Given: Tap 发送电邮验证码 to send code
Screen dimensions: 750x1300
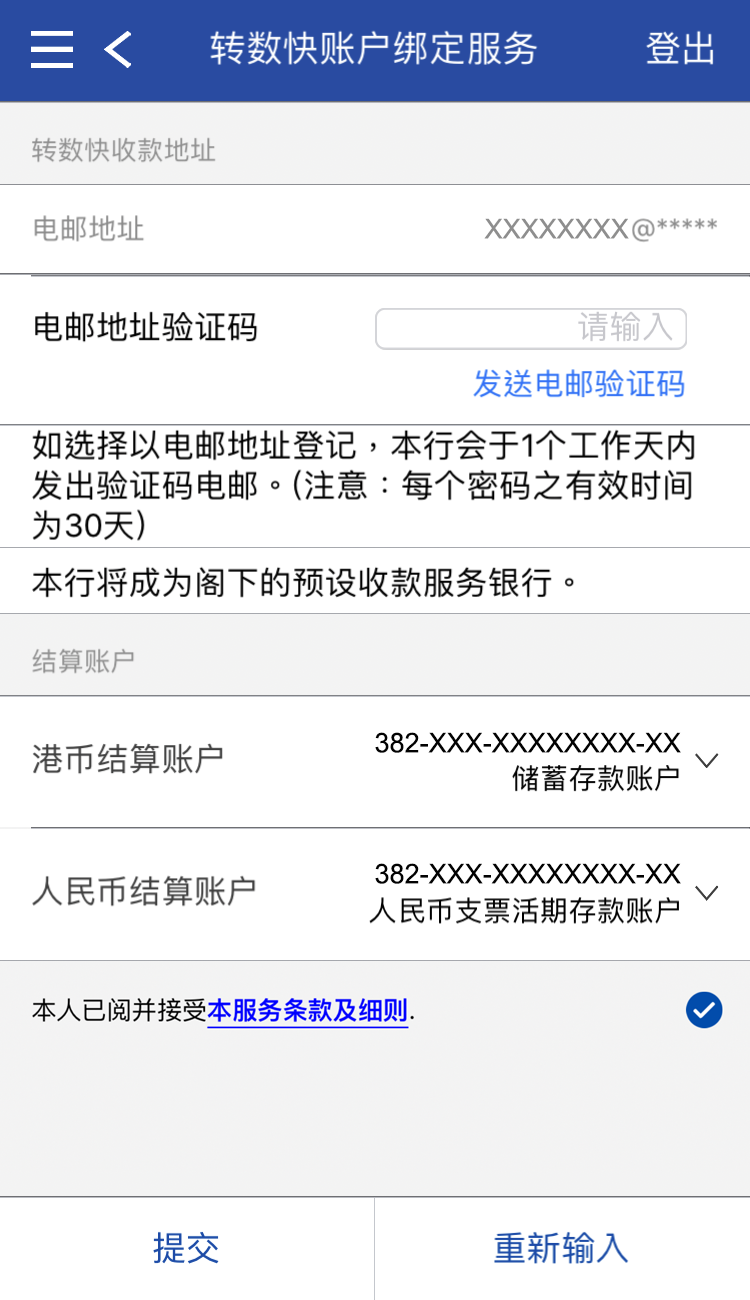Looking at the screenshot, I should coord(579,384).
